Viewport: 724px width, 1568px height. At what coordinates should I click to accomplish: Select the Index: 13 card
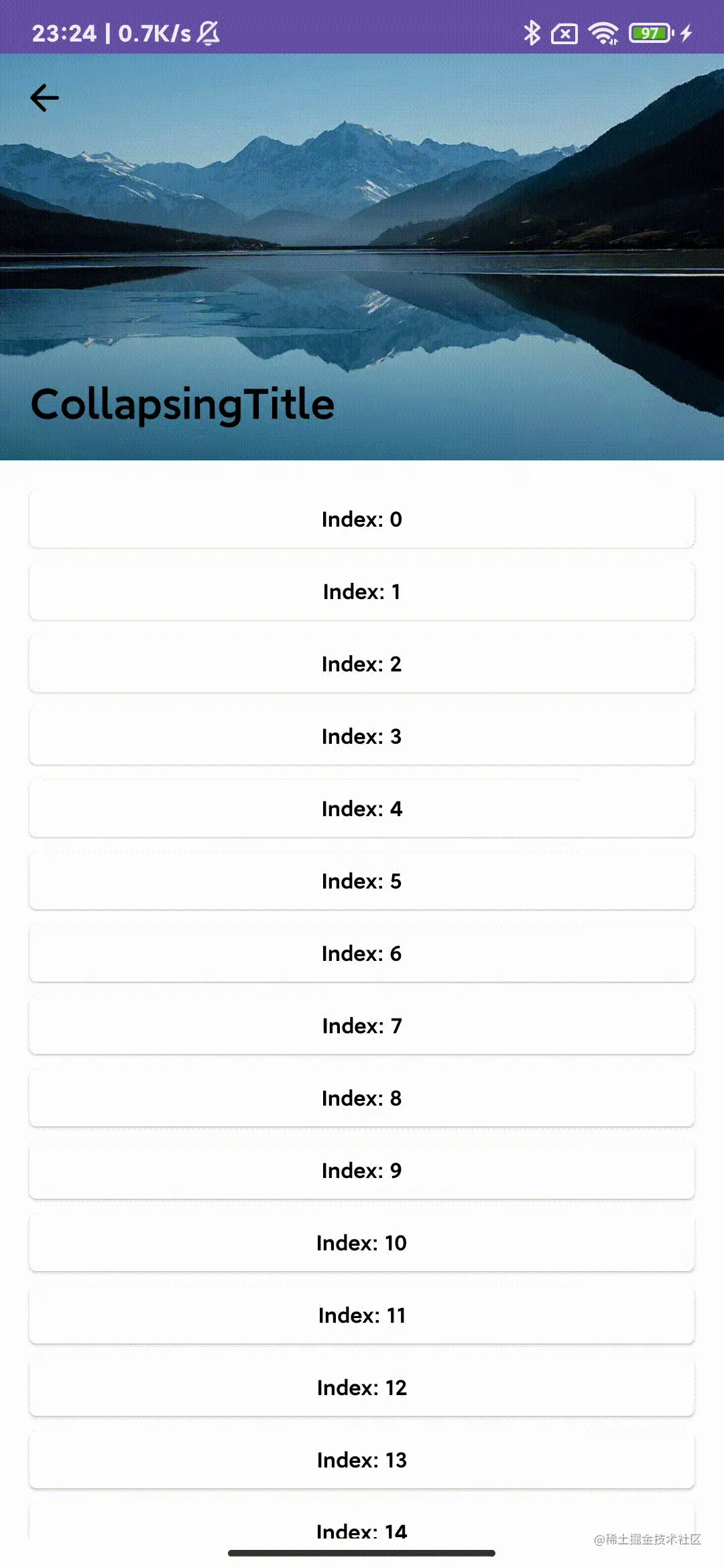pos(362,1460)
